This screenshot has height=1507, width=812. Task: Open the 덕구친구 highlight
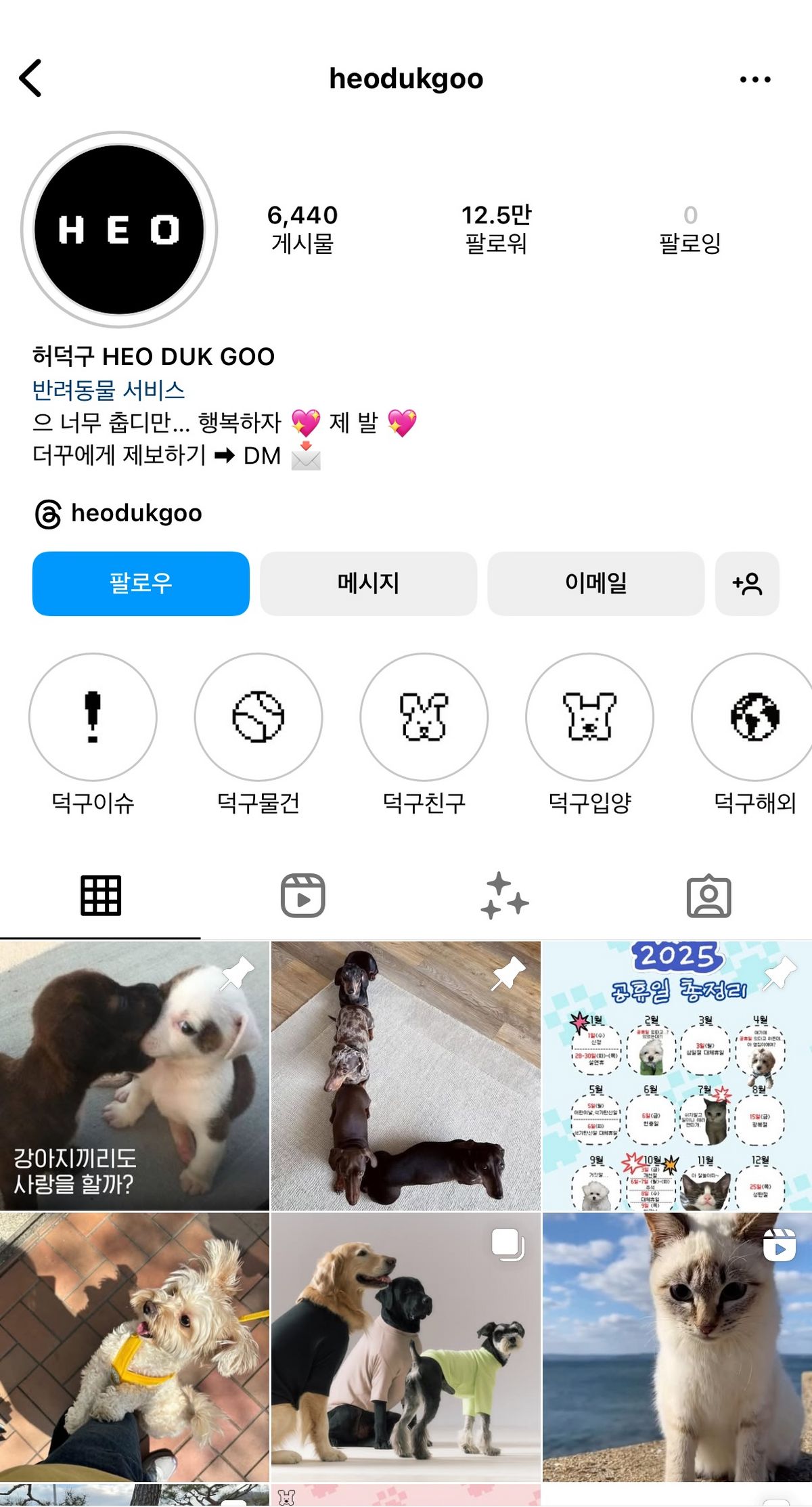click(x=424, y=717)
